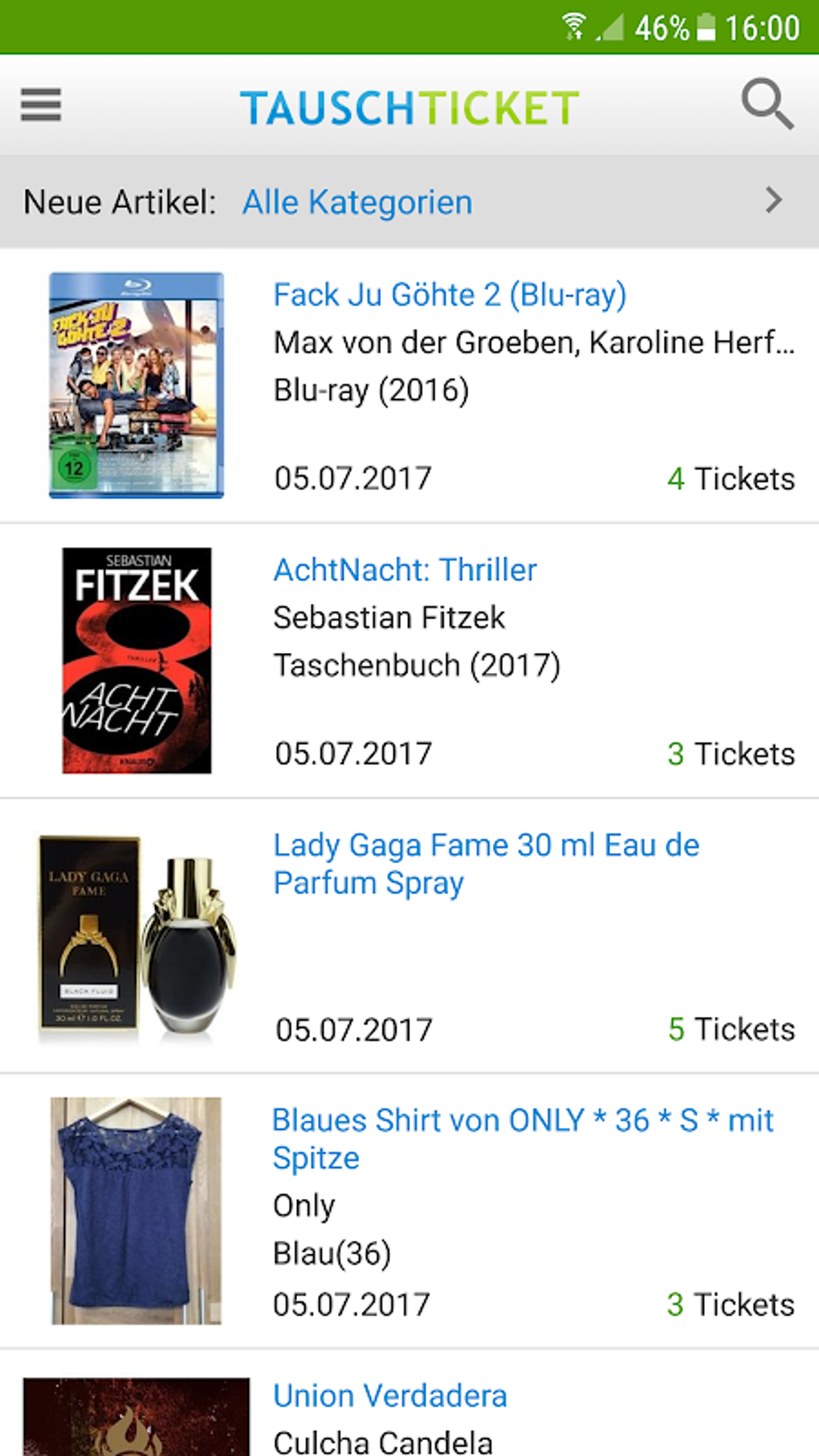Open the hamburger navigation menu
Image resolution: width=819 pixels, height=1456 pixels.
[x=41, y=105]
